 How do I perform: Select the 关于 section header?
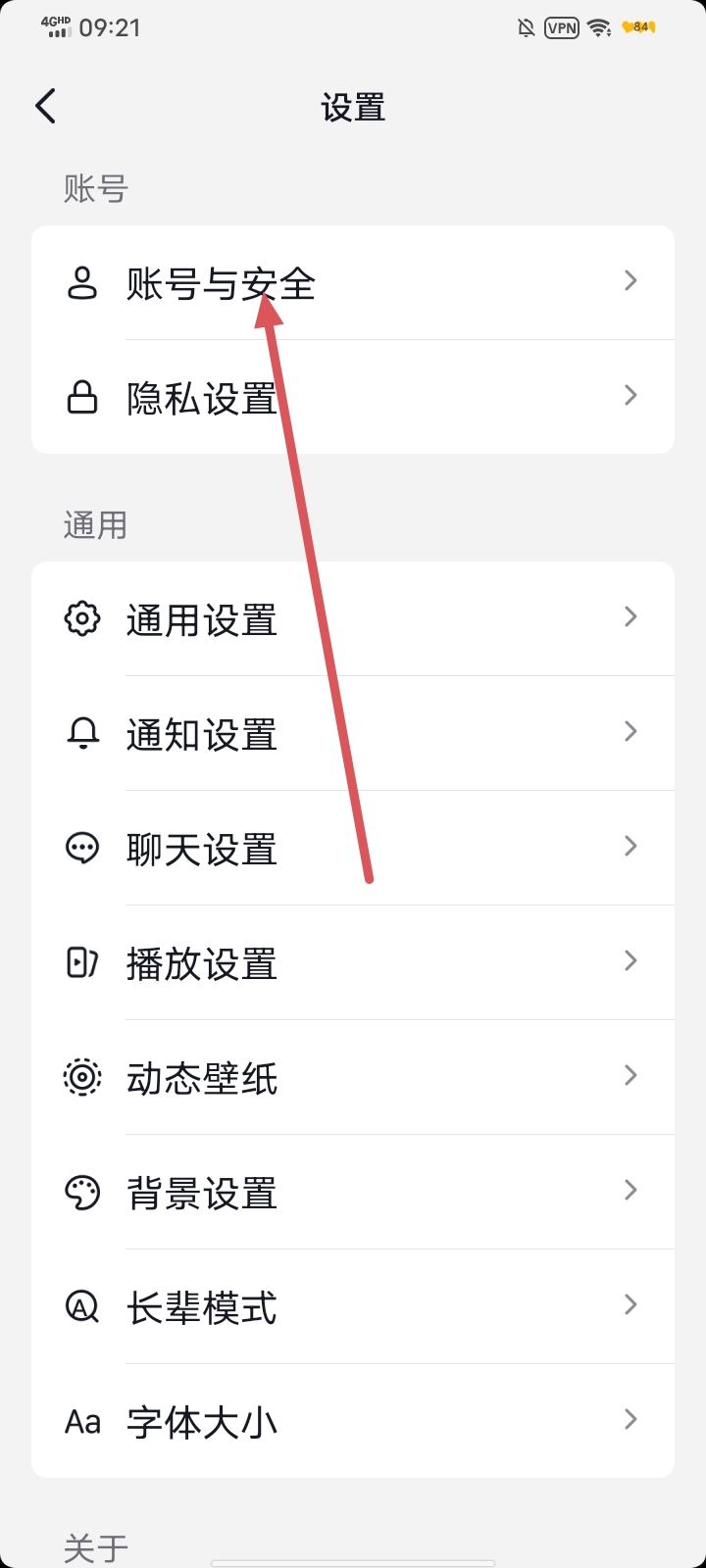tap(95, 1542)
